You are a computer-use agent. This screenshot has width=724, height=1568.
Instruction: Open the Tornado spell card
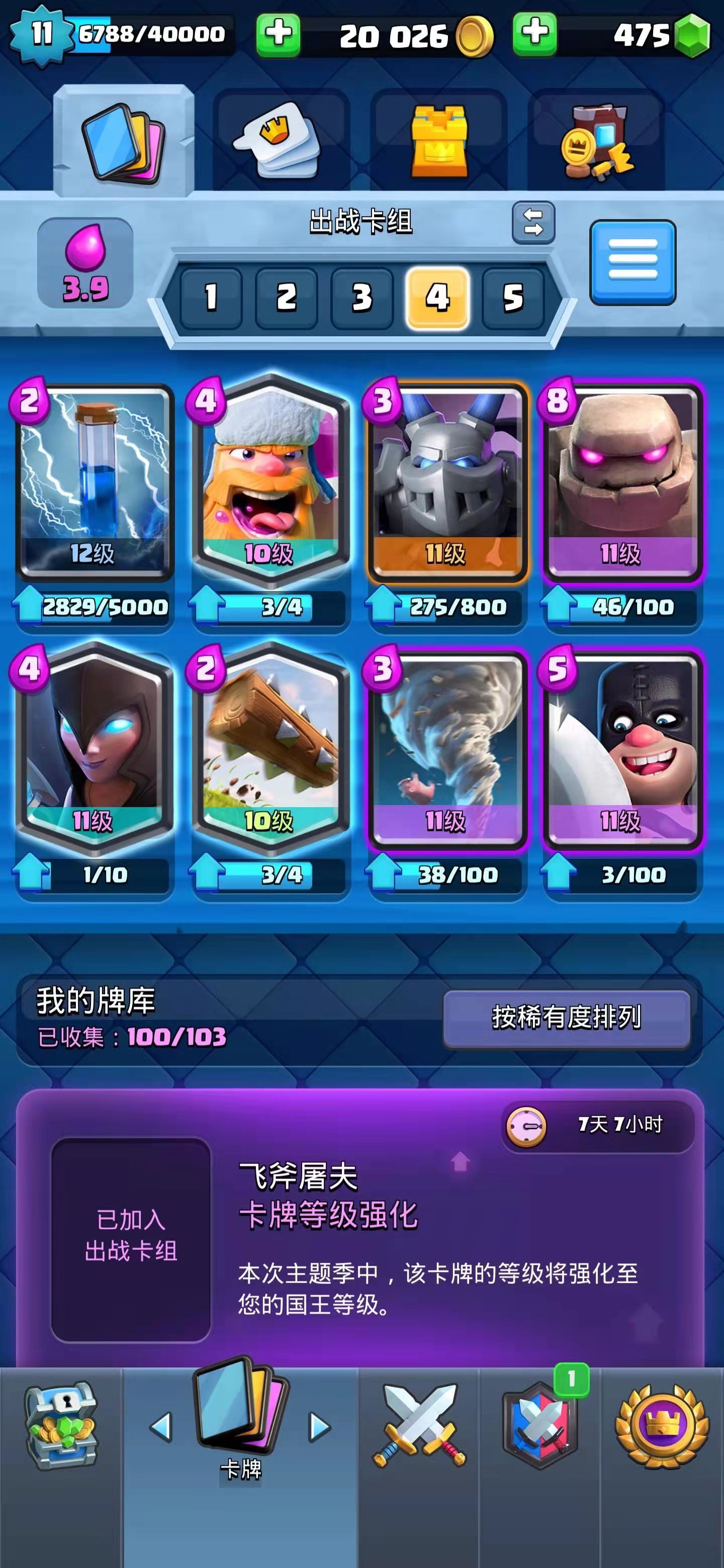pos(447,749)
